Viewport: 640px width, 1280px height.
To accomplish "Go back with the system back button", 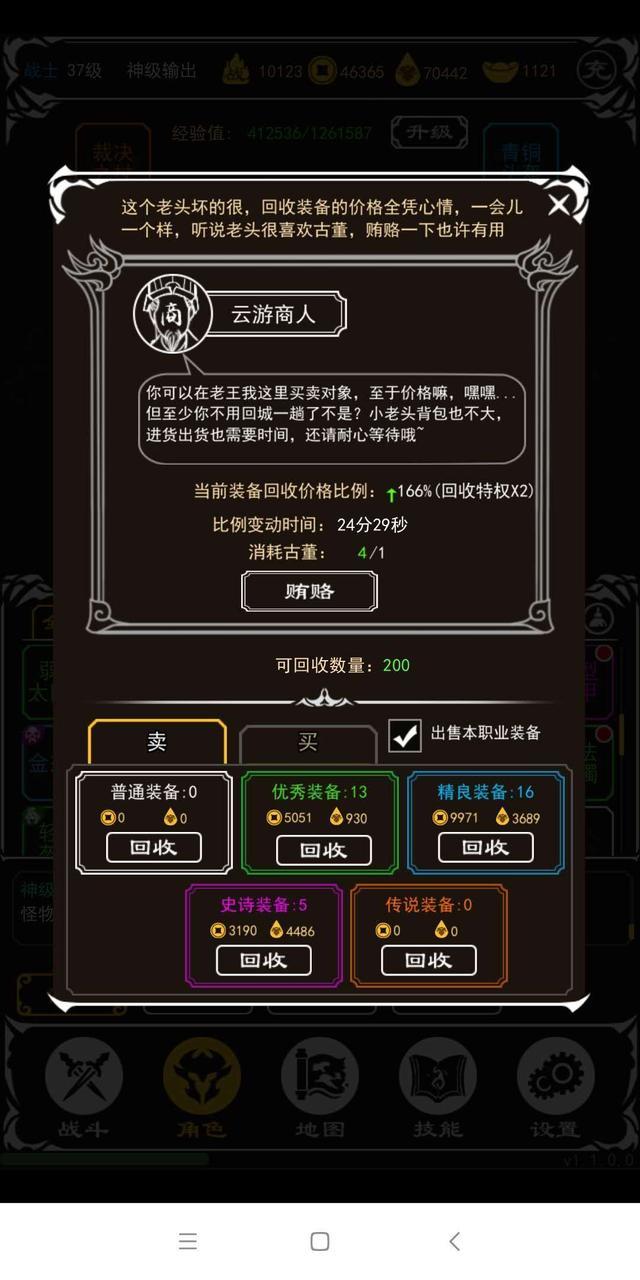I will (x=454, y=1241).
